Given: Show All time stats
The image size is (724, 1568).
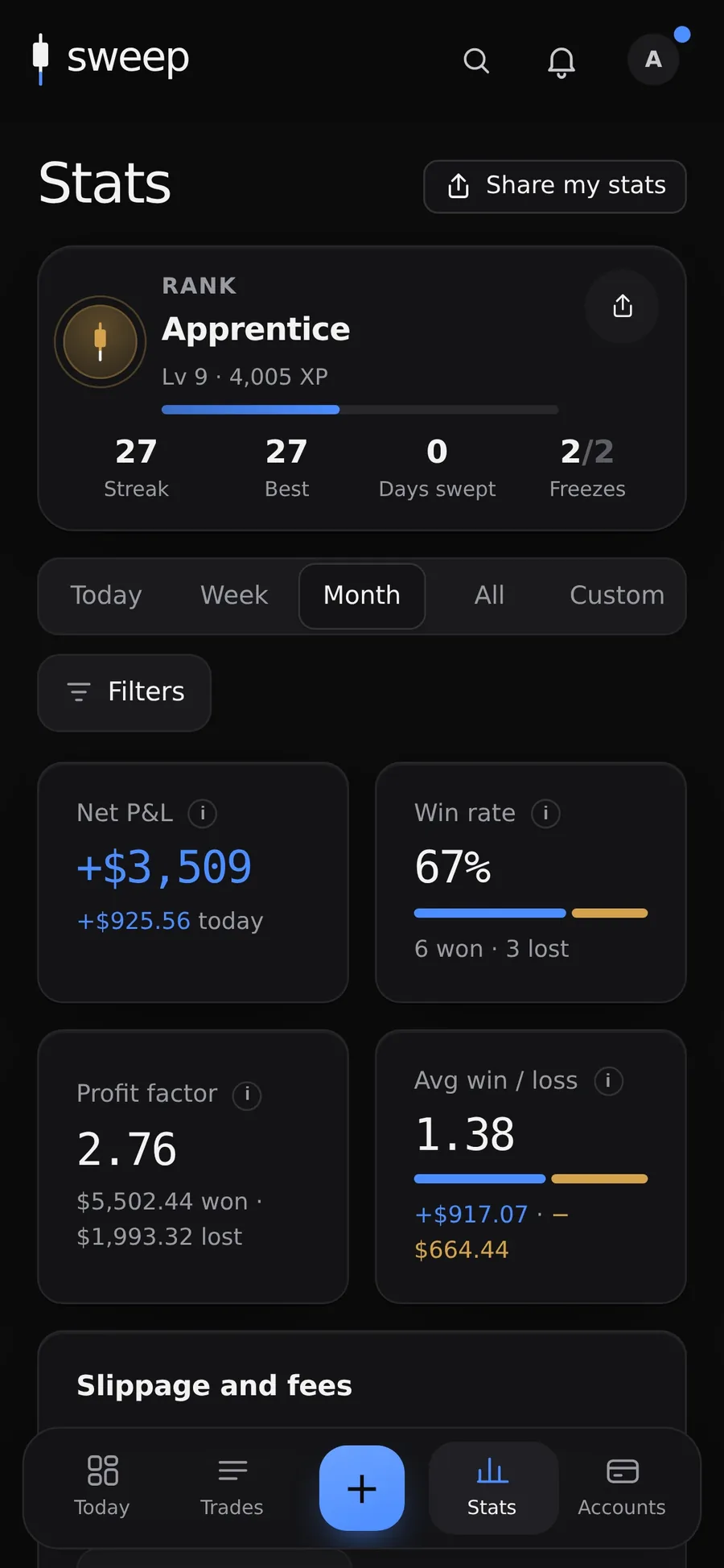Looking at the screenshot, I should pyautogui.click(x=489, y=596).
